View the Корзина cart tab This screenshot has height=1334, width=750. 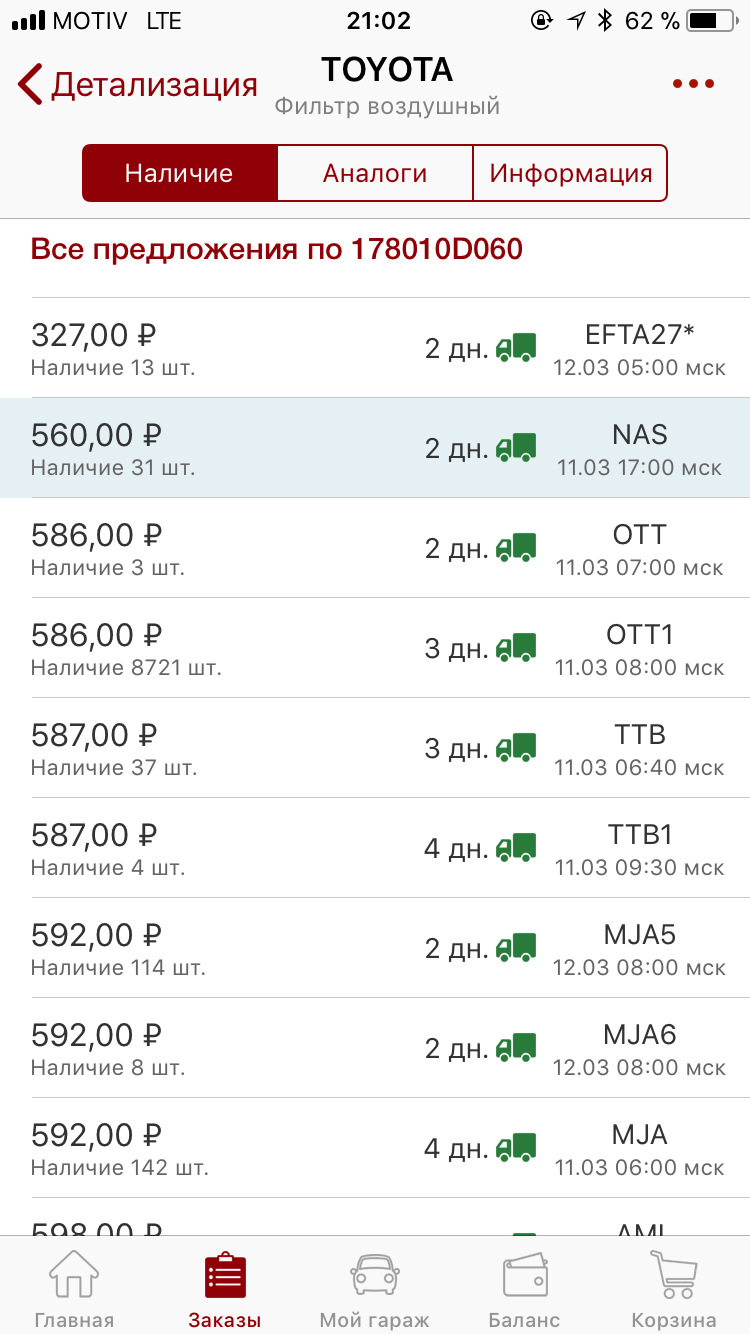[x=673, y=1289]
